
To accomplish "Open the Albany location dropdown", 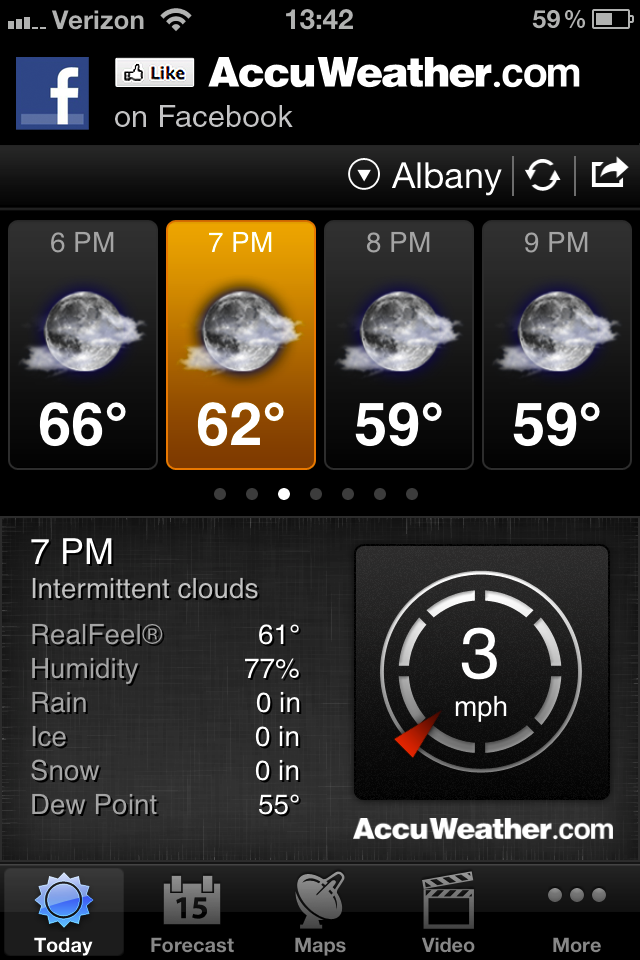I will click(x=425, y=176).
